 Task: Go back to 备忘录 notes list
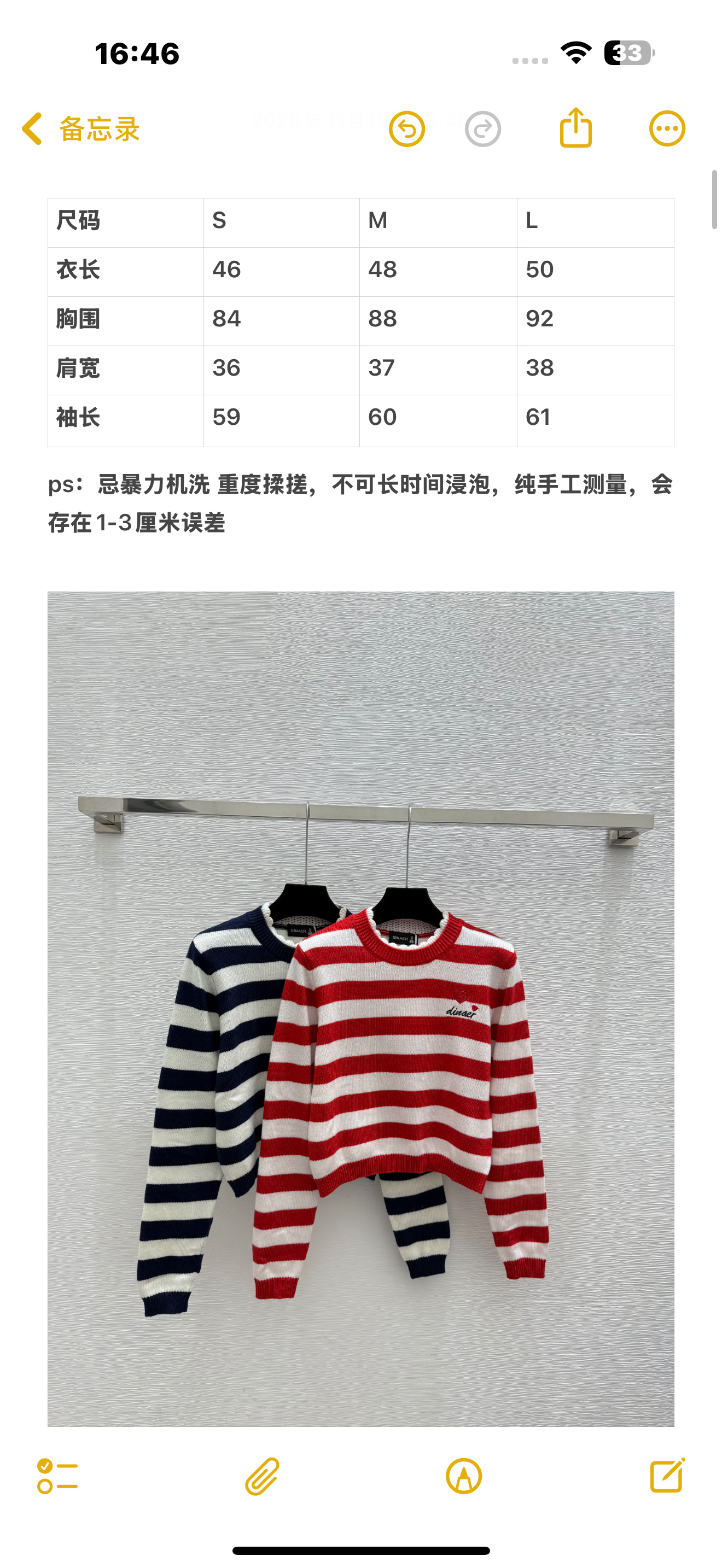pos(80,129)
